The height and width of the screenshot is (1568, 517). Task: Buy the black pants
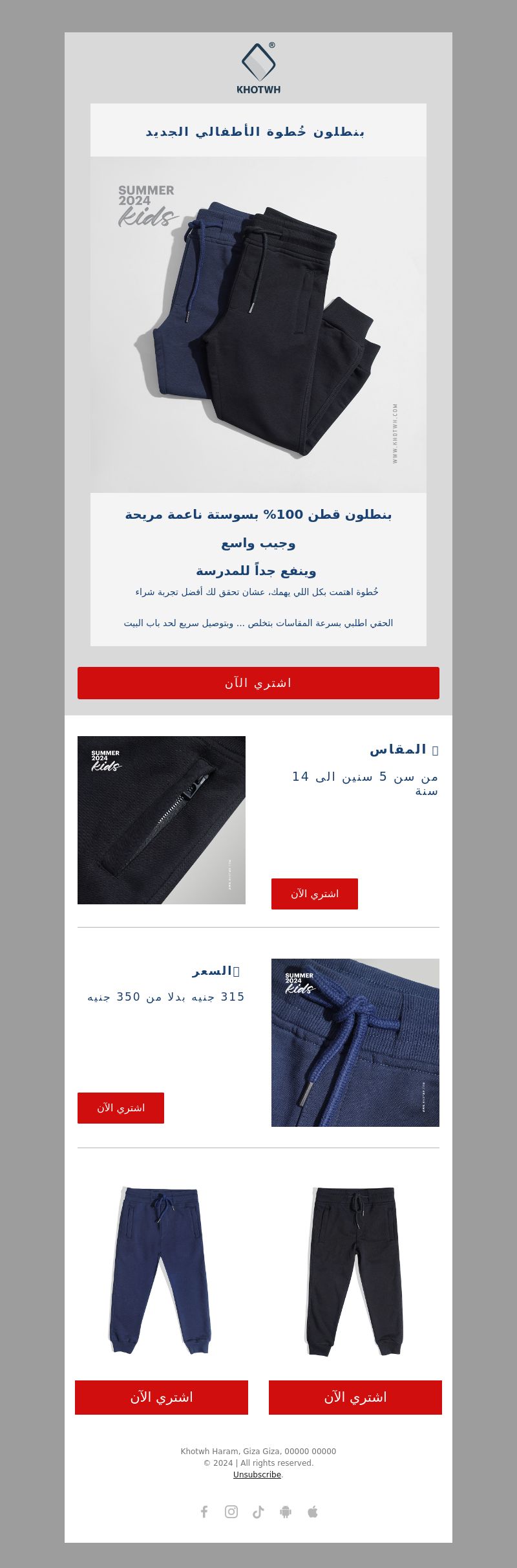pyautogui.click(x=355, y=1397)
